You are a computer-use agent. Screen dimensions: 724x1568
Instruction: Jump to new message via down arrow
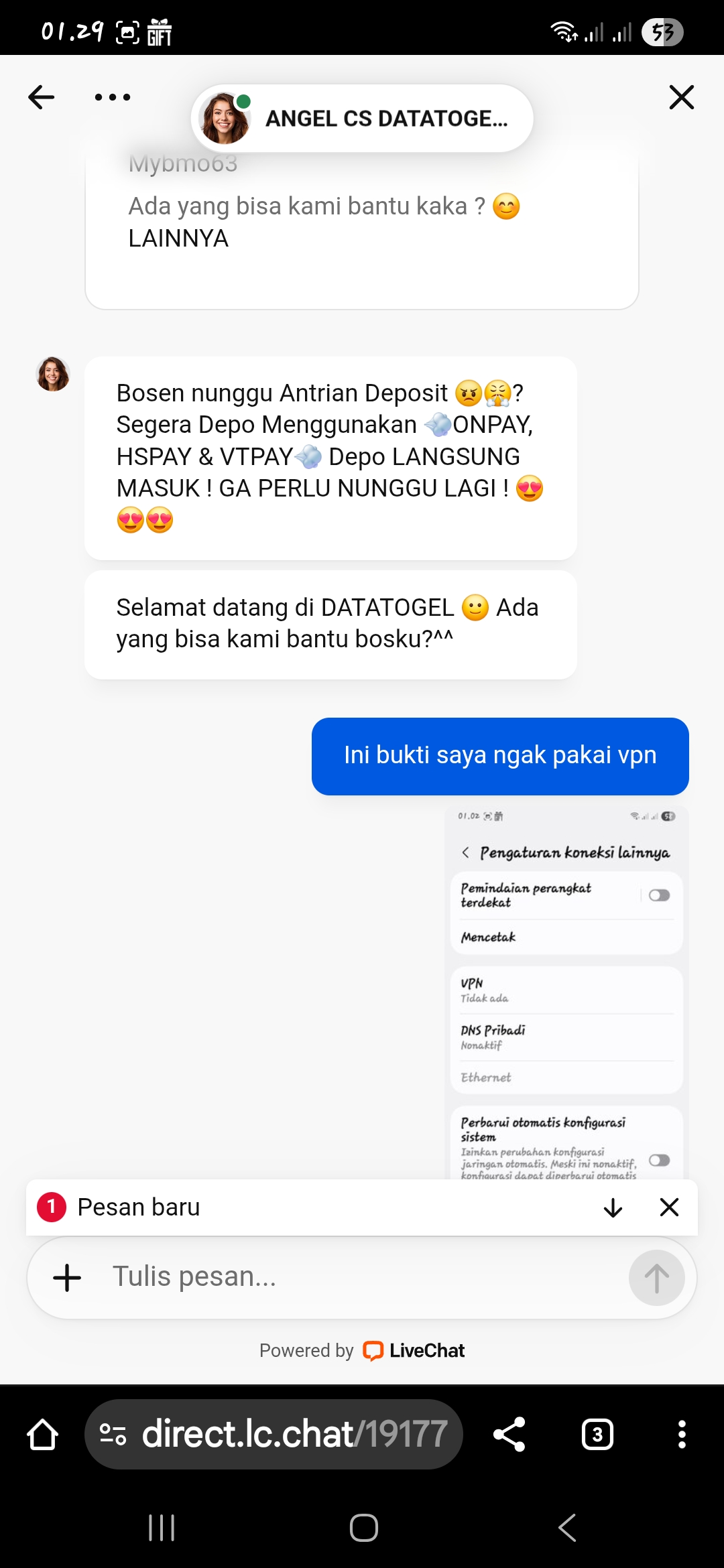tap(613, 1207)
